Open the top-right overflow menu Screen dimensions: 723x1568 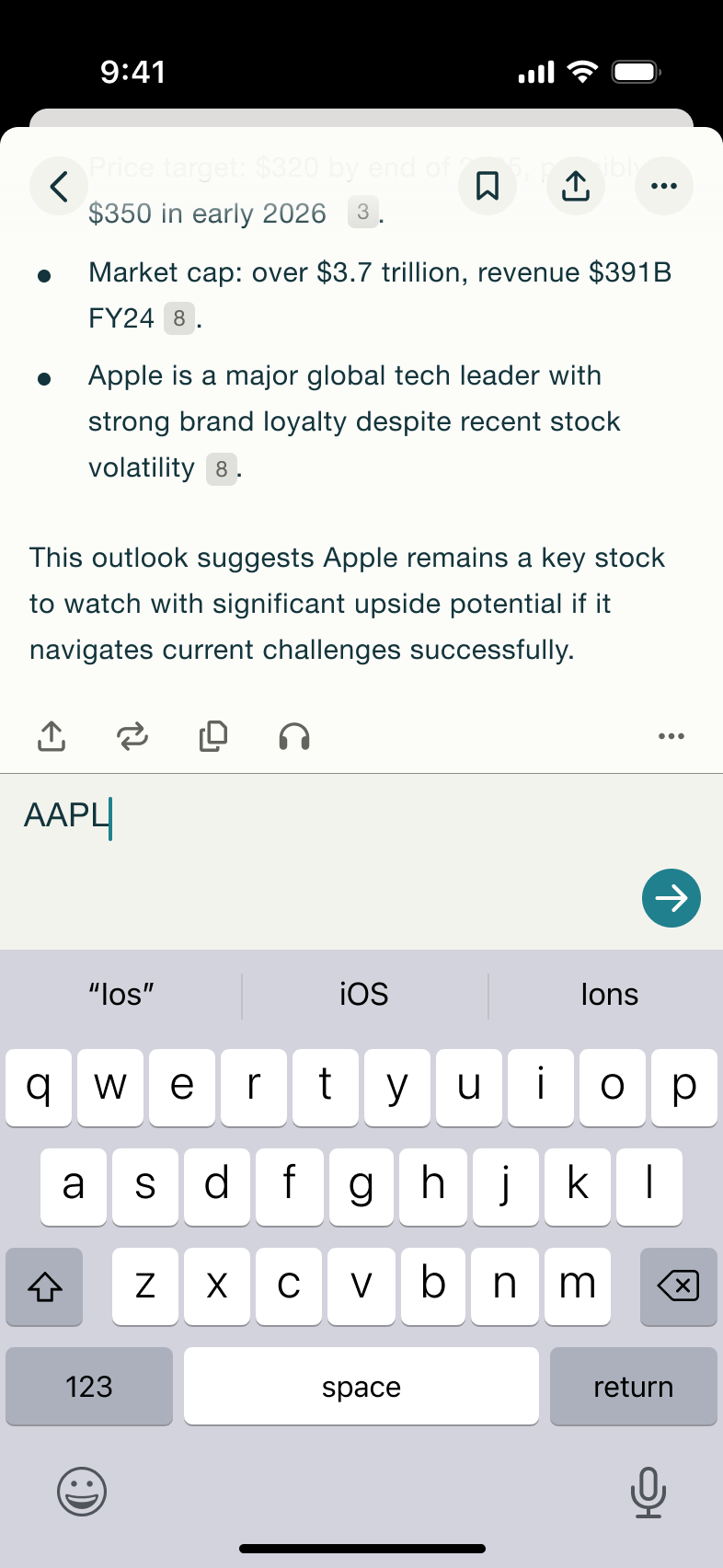click(x=664, y=186)
